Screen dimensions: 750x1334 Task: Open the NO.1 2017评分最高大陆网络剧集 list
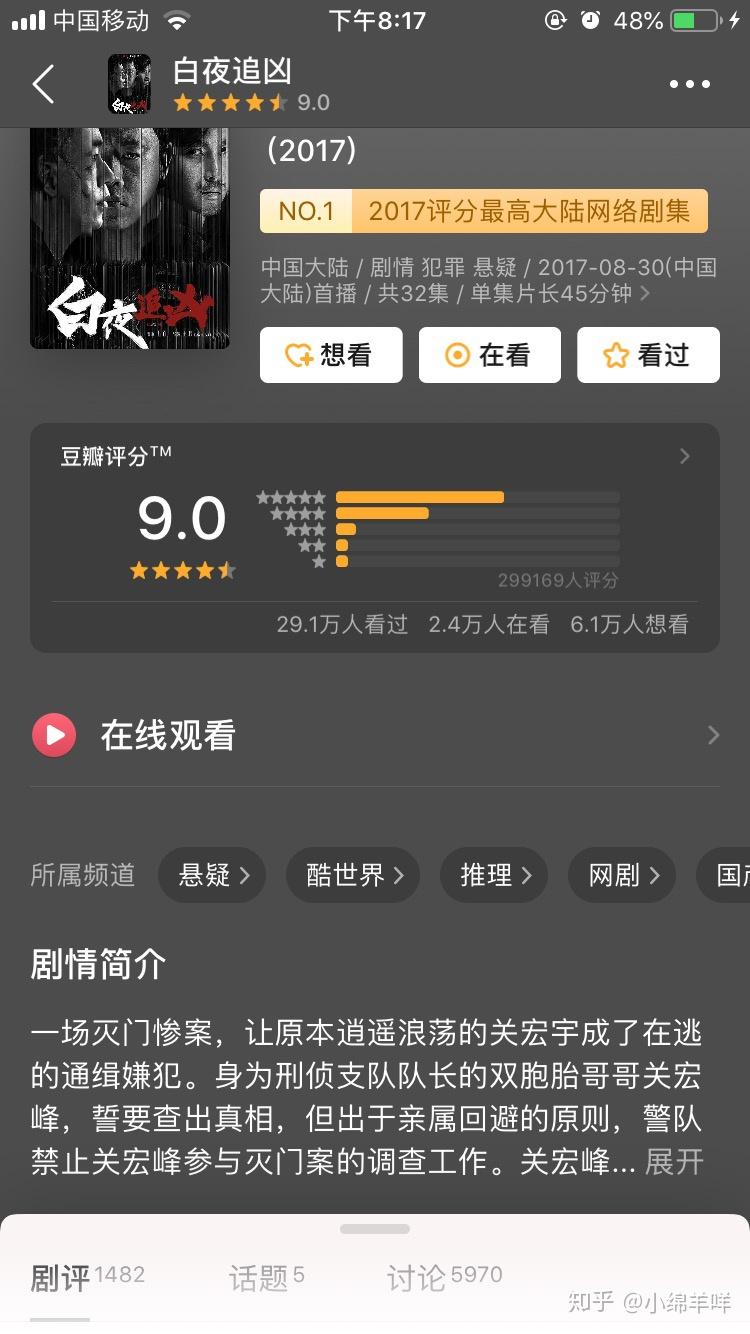pos(484,211)
